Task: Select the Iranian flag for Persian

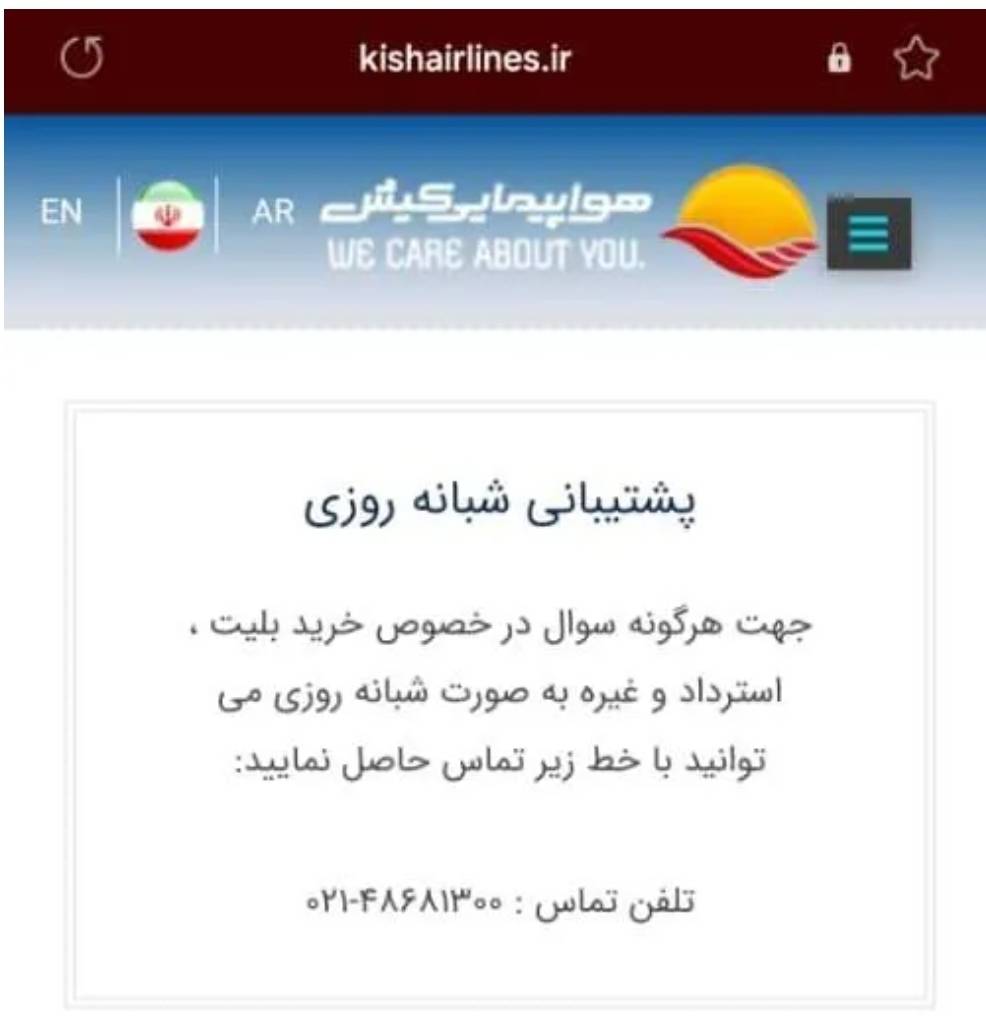Action: (x=168, y=216)
